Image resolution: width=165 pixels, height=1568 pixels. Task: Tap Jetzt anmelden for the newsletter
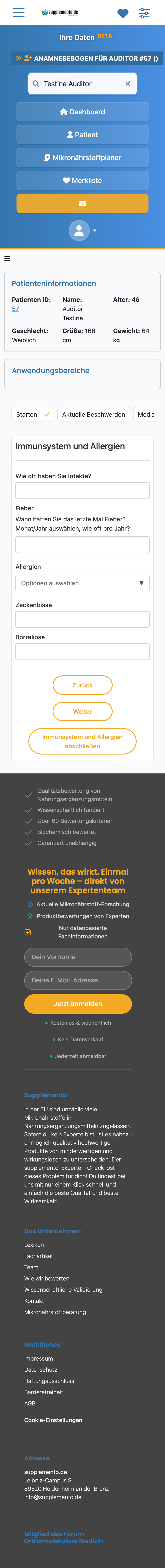78,1004
